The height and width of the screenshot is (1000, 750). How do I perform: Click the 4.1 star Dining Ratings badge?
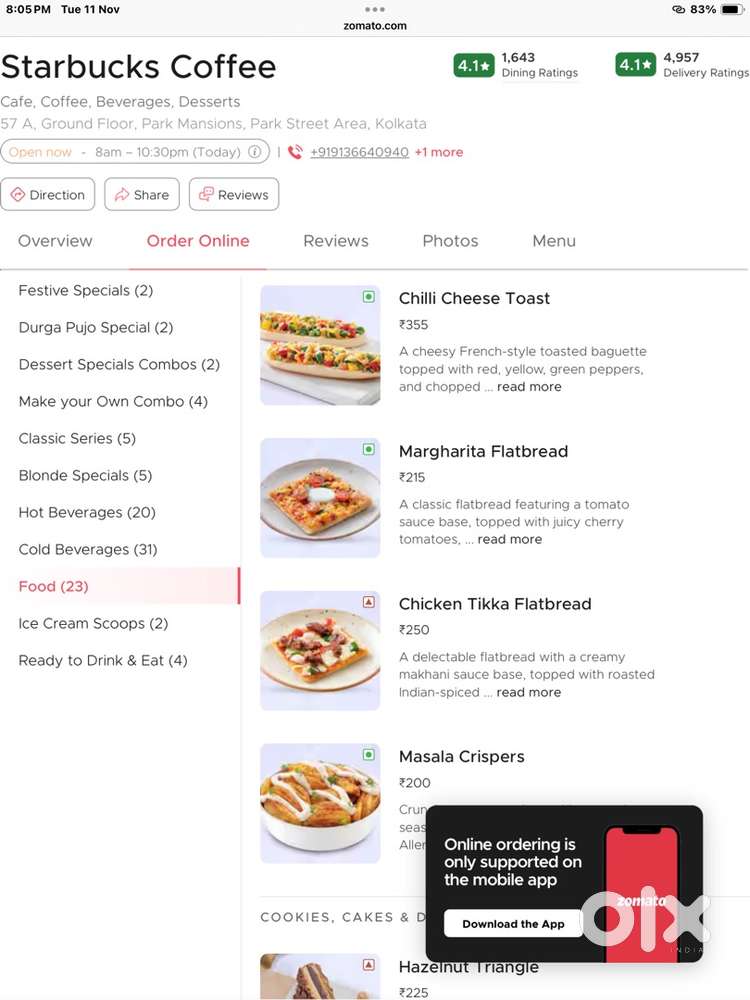point(473,64)
